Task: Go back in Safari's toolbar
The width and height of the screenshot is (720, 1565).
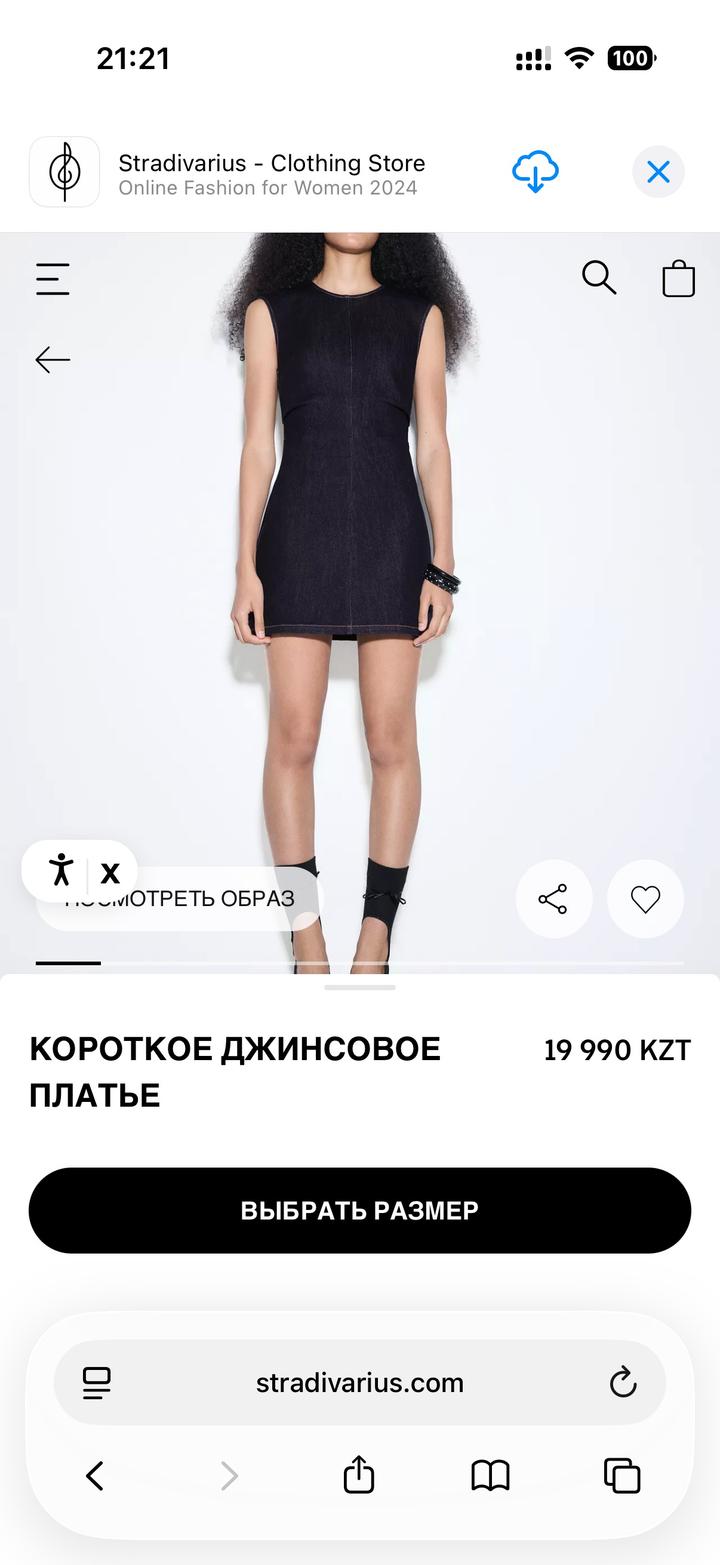Action: [x=95, y=1475]
